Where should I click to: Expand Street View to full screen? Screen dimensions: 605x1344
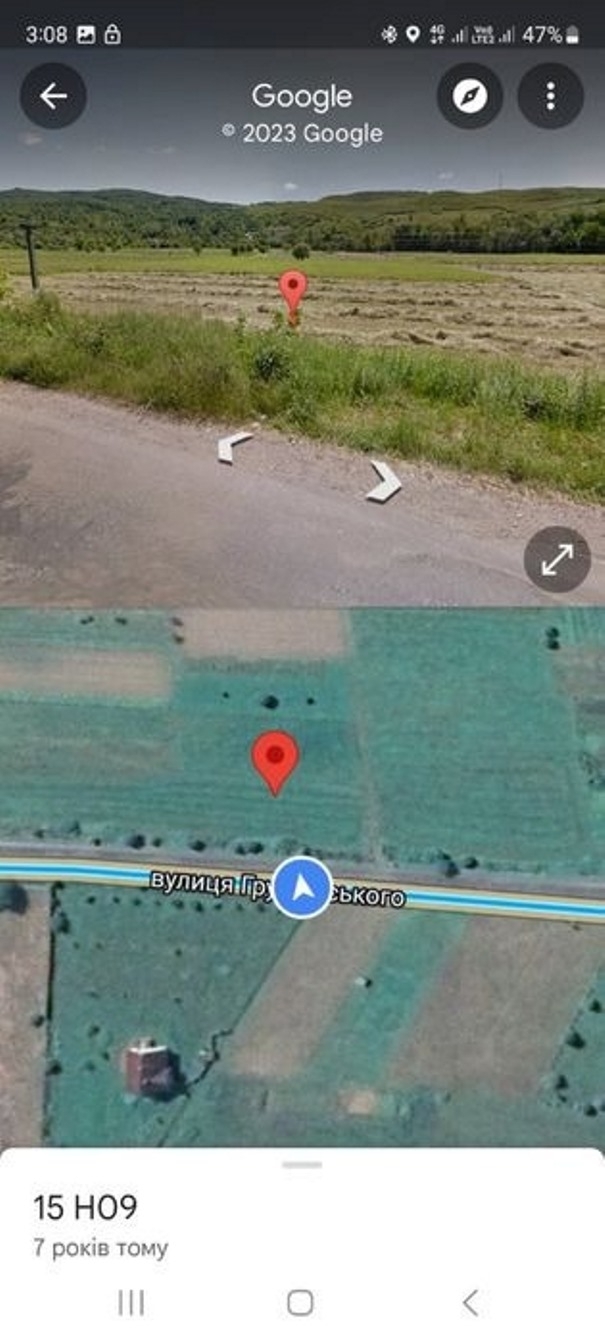coord(557,559)
